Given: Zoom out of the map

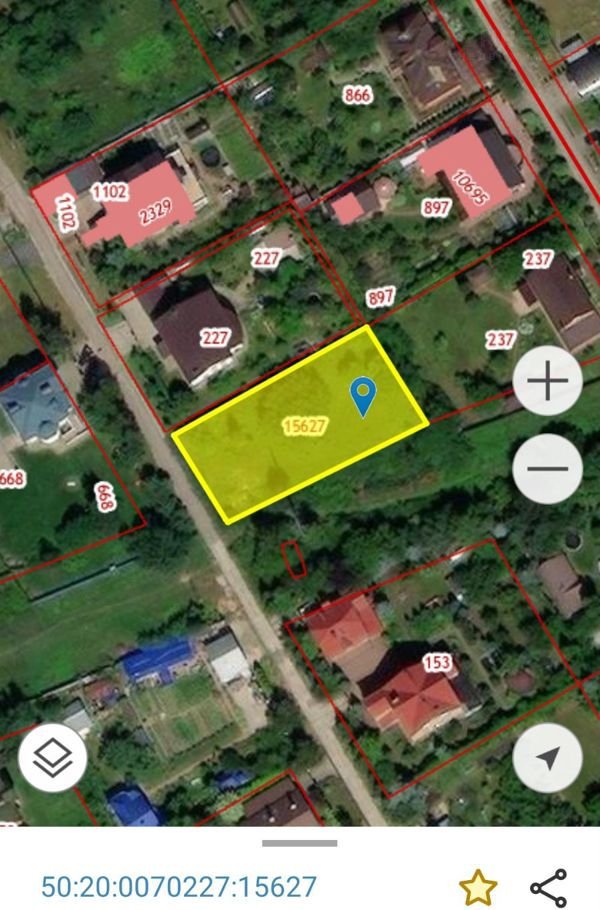Looking at the screenshot, I should tap(547, 469).
